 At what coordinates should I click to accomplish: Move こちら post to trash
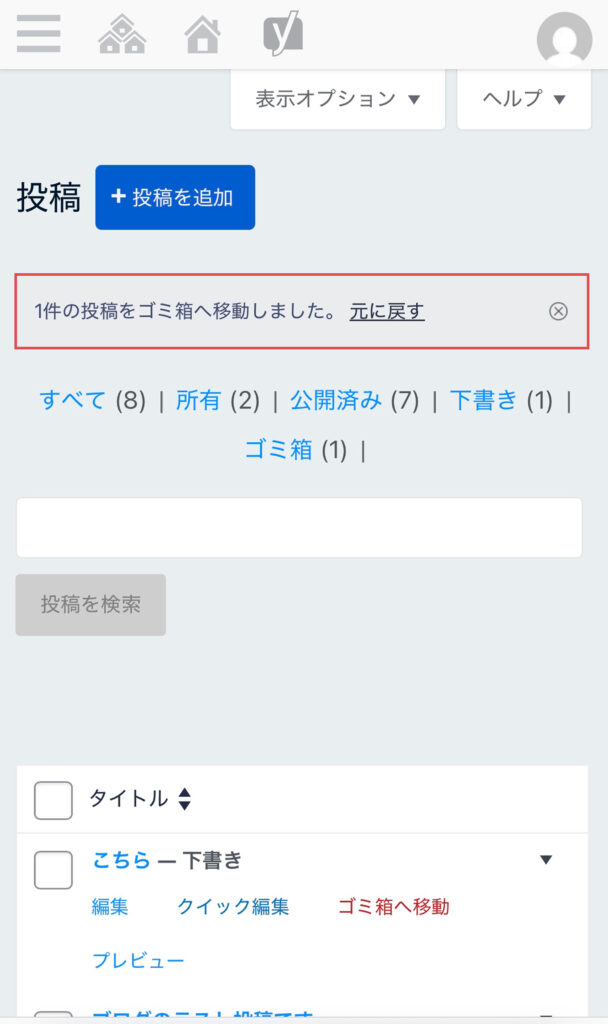pyautogui.click(x=393, y=907)
